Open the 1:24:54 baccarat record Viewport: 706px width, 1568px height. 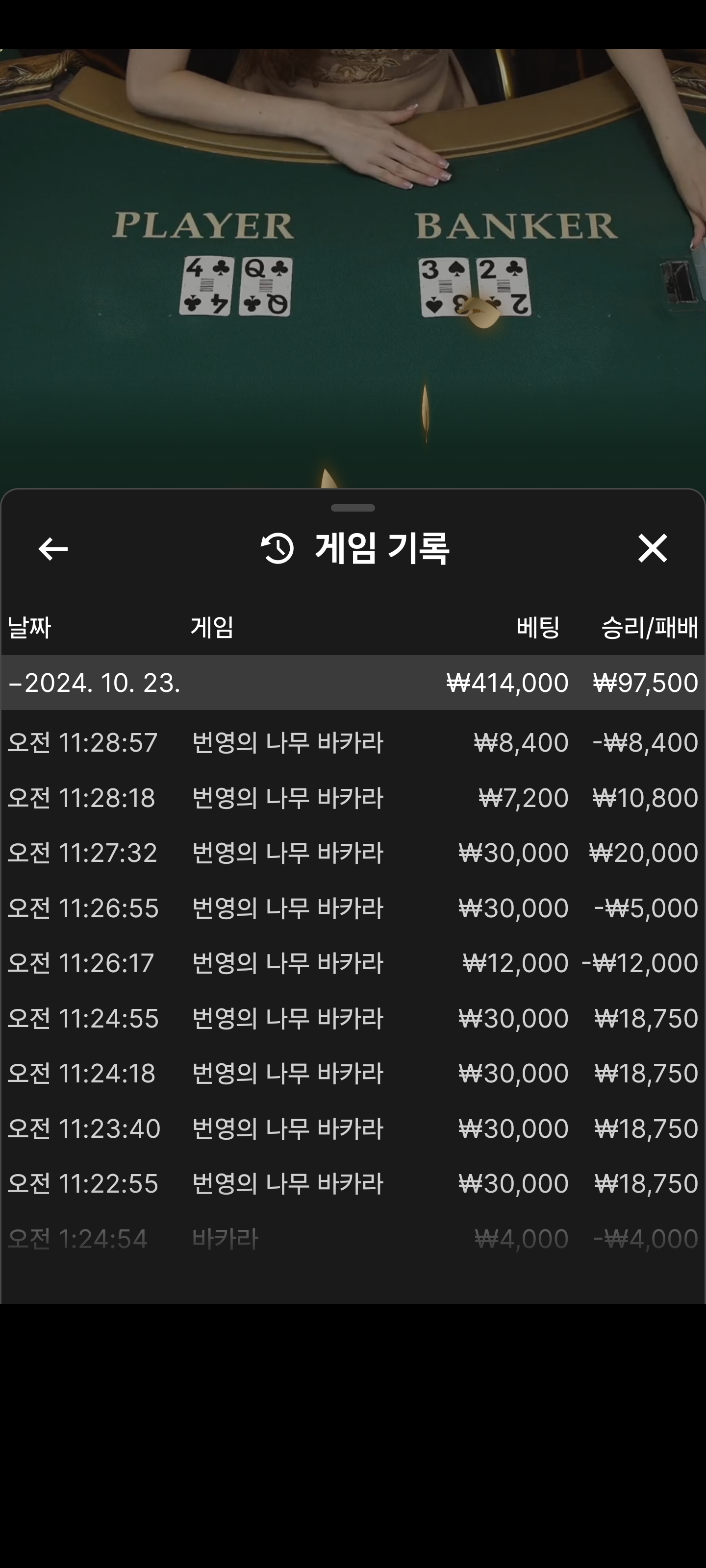coord(353,1239)
